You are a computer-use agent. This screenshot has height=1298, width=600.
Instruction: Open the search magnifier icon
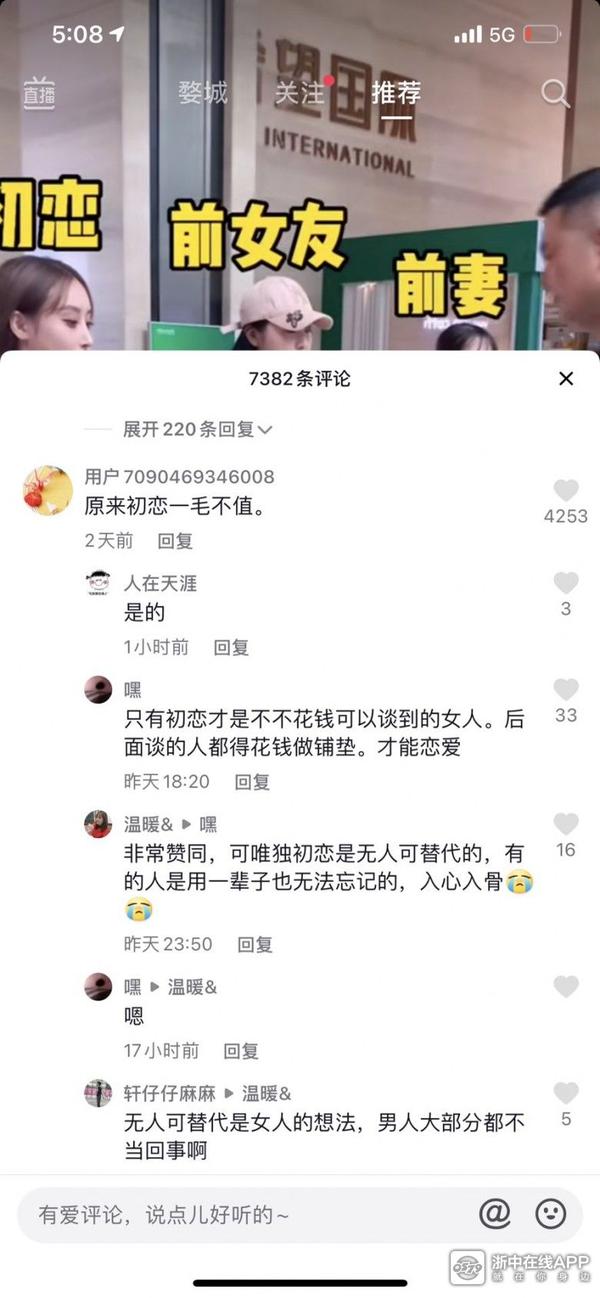point(555,93)
